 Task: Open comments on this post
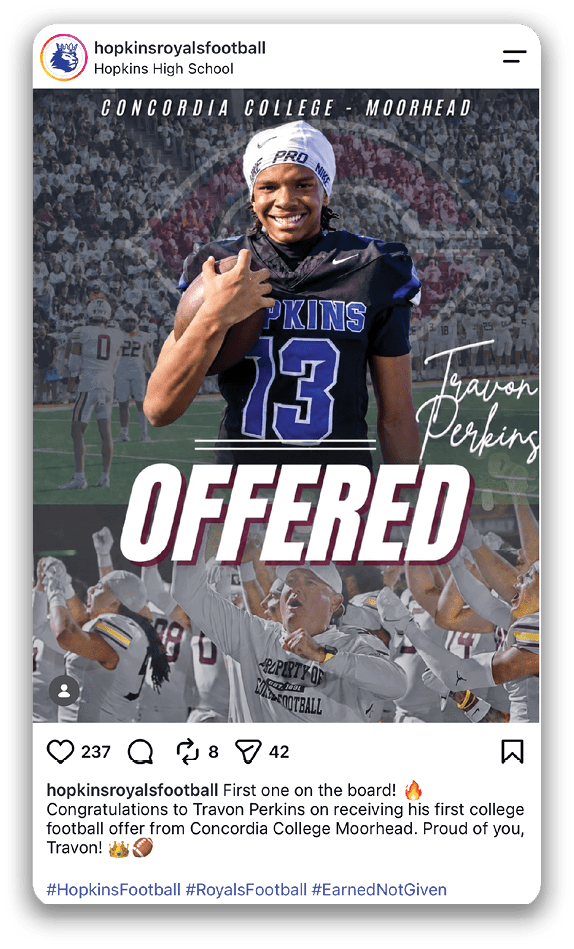(140, 752)
